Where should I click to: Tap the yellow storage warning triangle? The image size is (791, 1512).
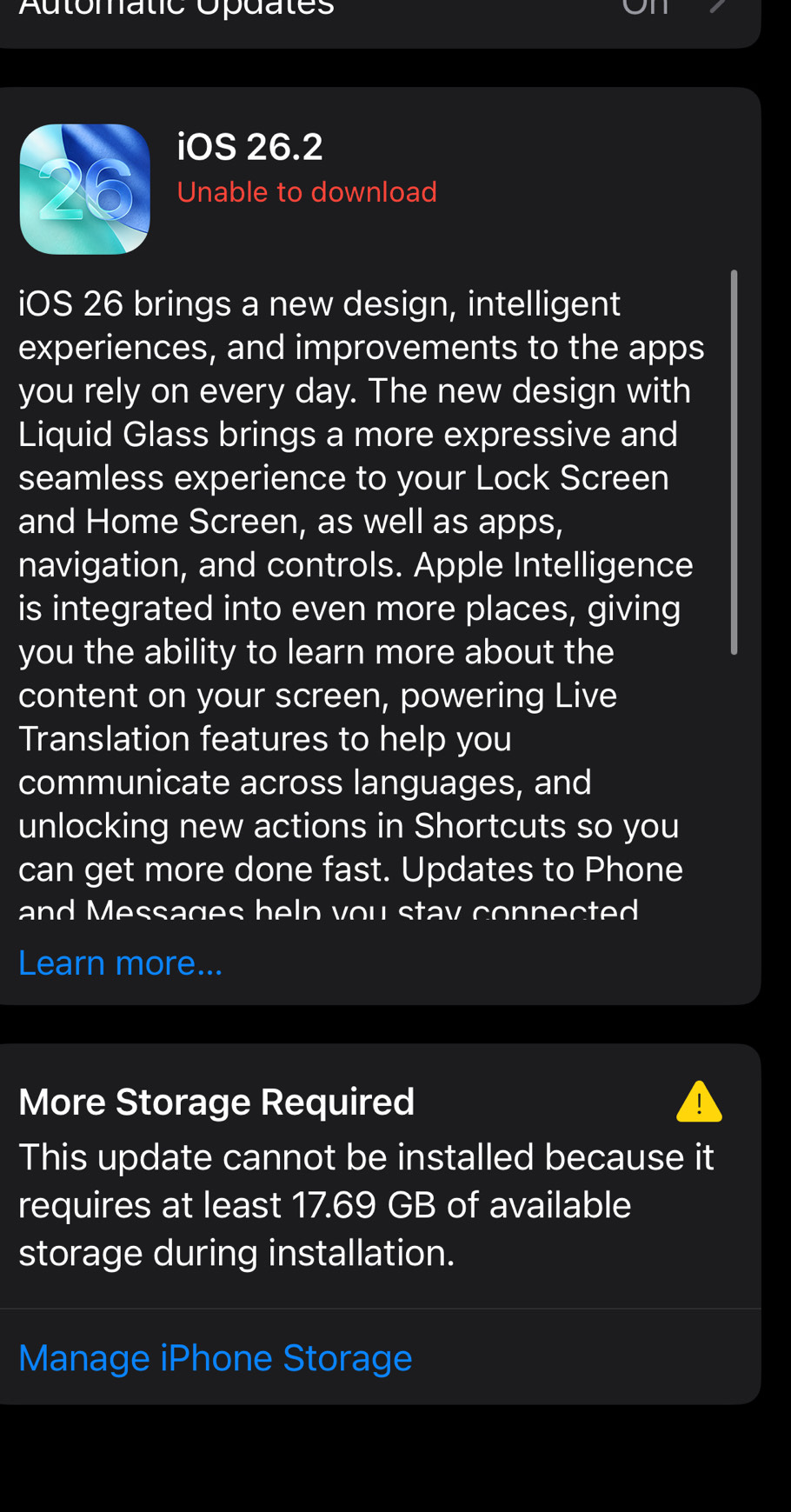[699, 1100]
